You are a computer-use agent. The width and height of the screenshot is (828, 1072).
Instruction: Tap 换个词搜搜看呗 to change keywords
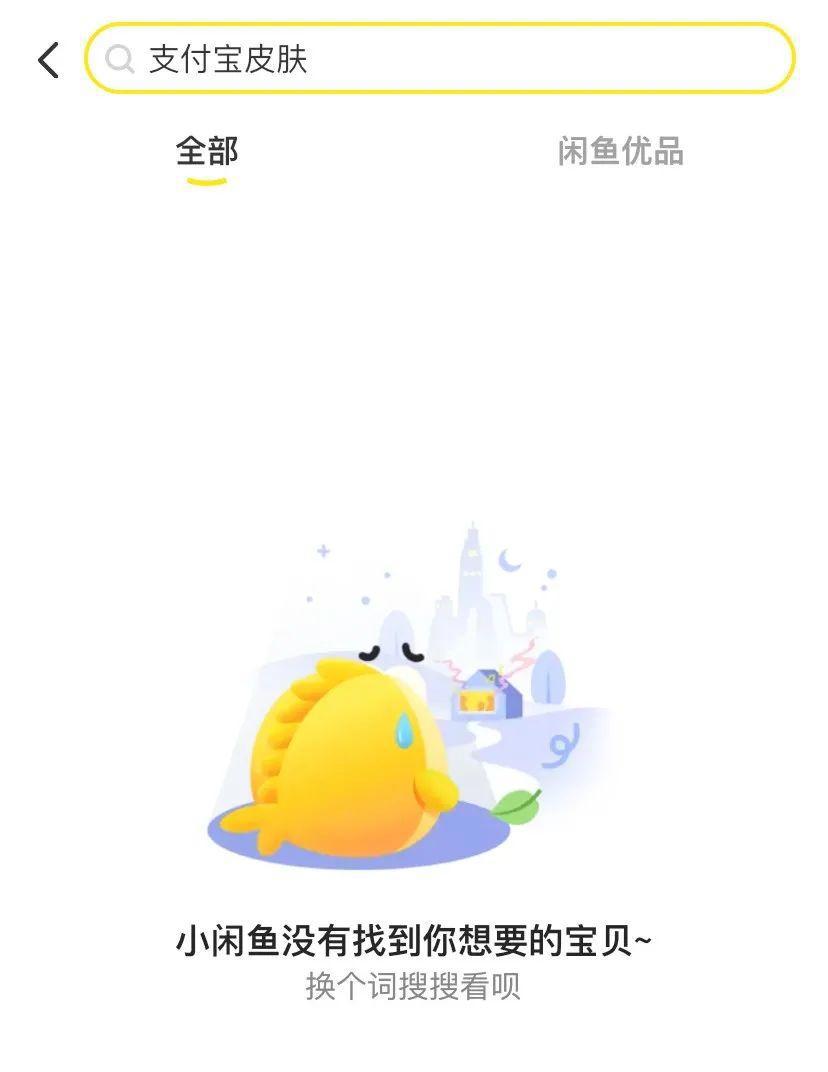tap(414, 985)
